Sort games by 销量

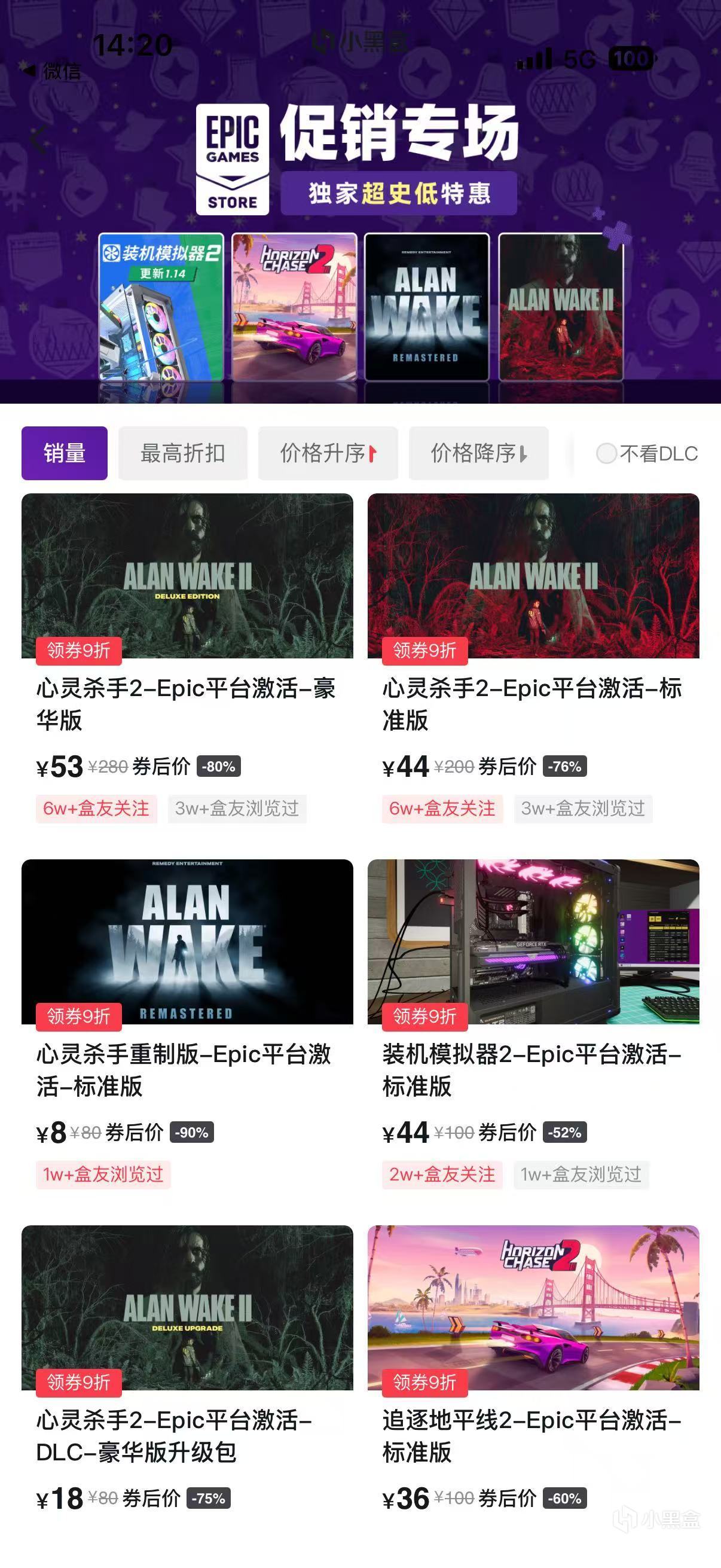pos(65,453)
